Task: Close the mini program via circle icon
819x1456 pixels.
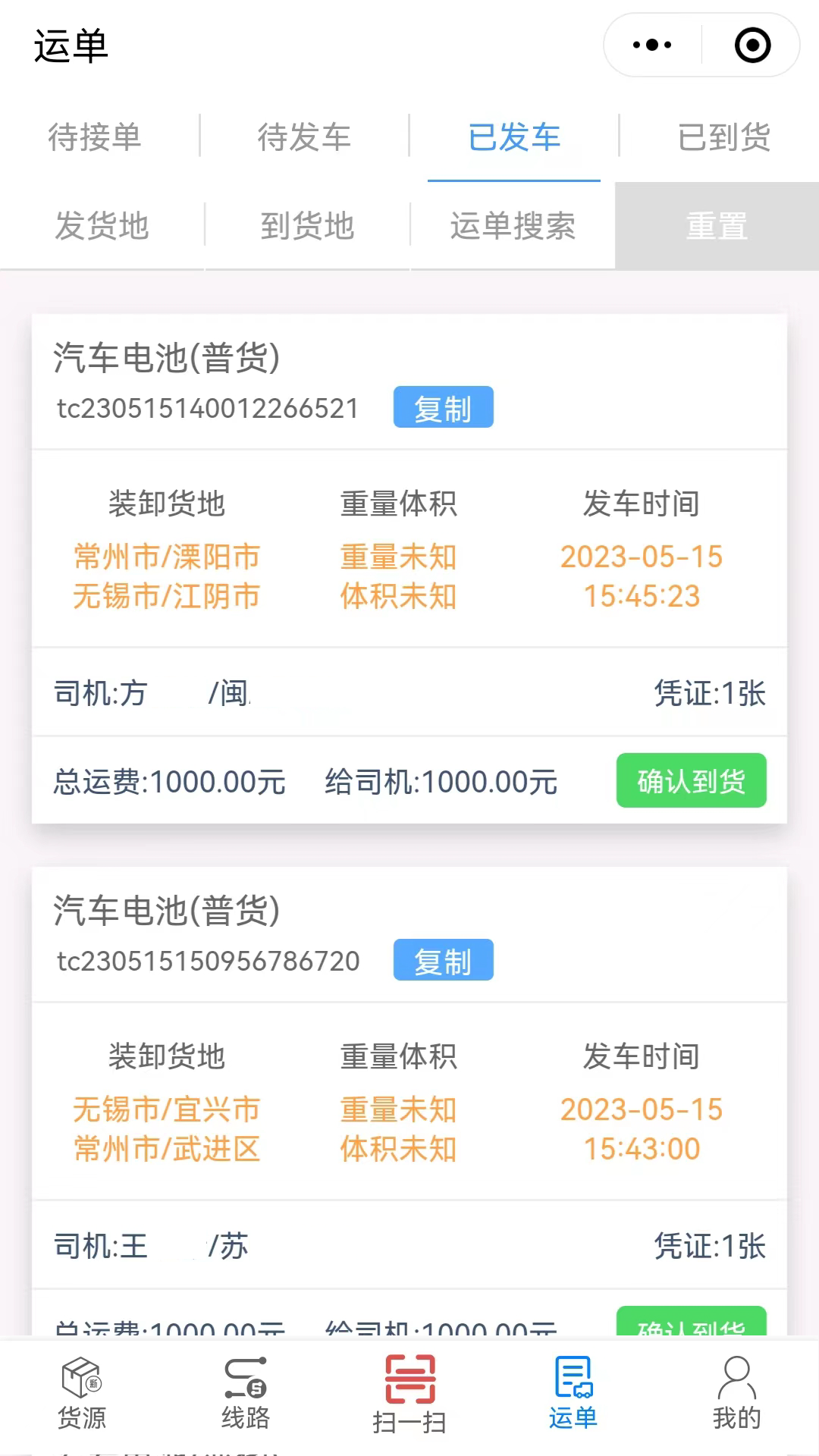Action: (x=752, y=45)
